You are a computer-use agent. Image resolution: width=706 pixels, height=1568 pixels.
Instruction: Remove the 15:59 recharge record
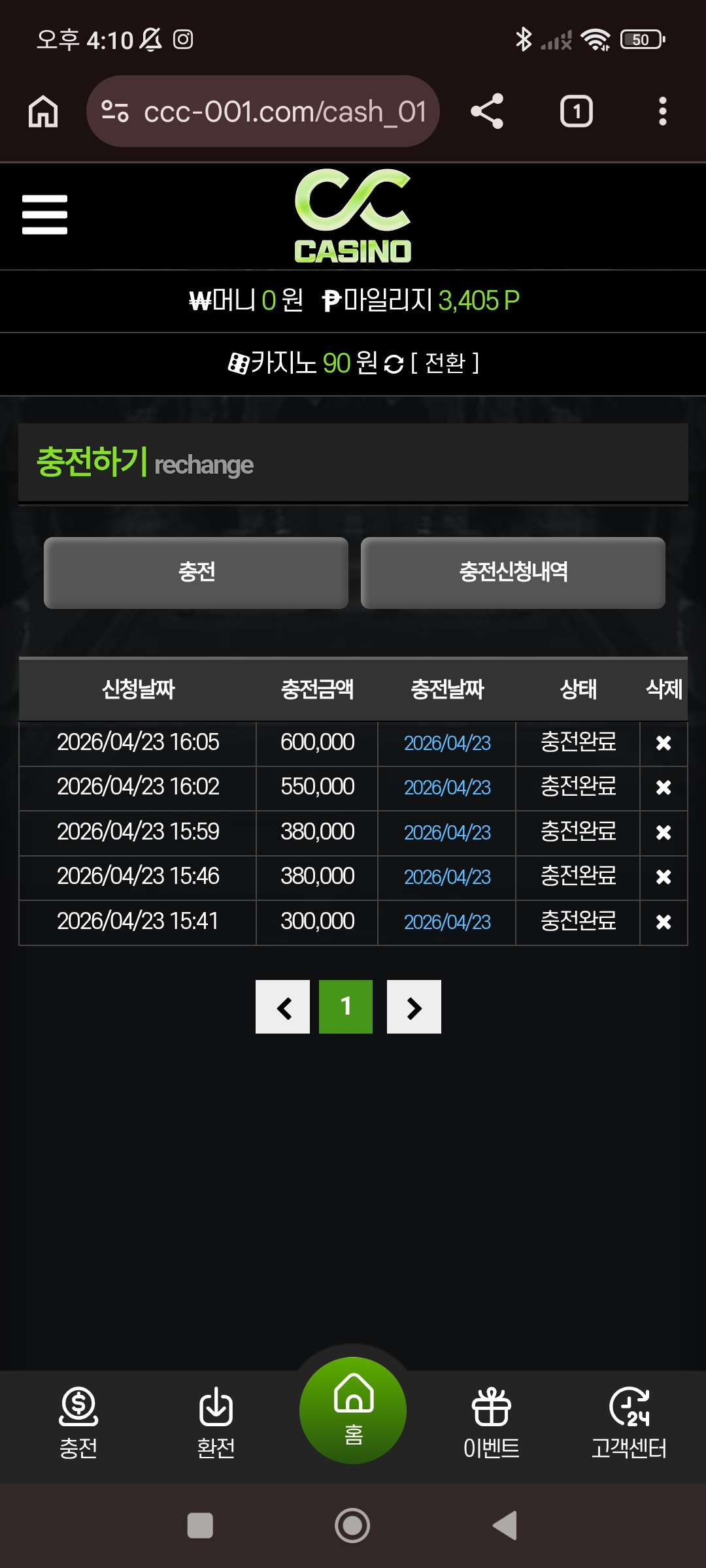[664, 833]
